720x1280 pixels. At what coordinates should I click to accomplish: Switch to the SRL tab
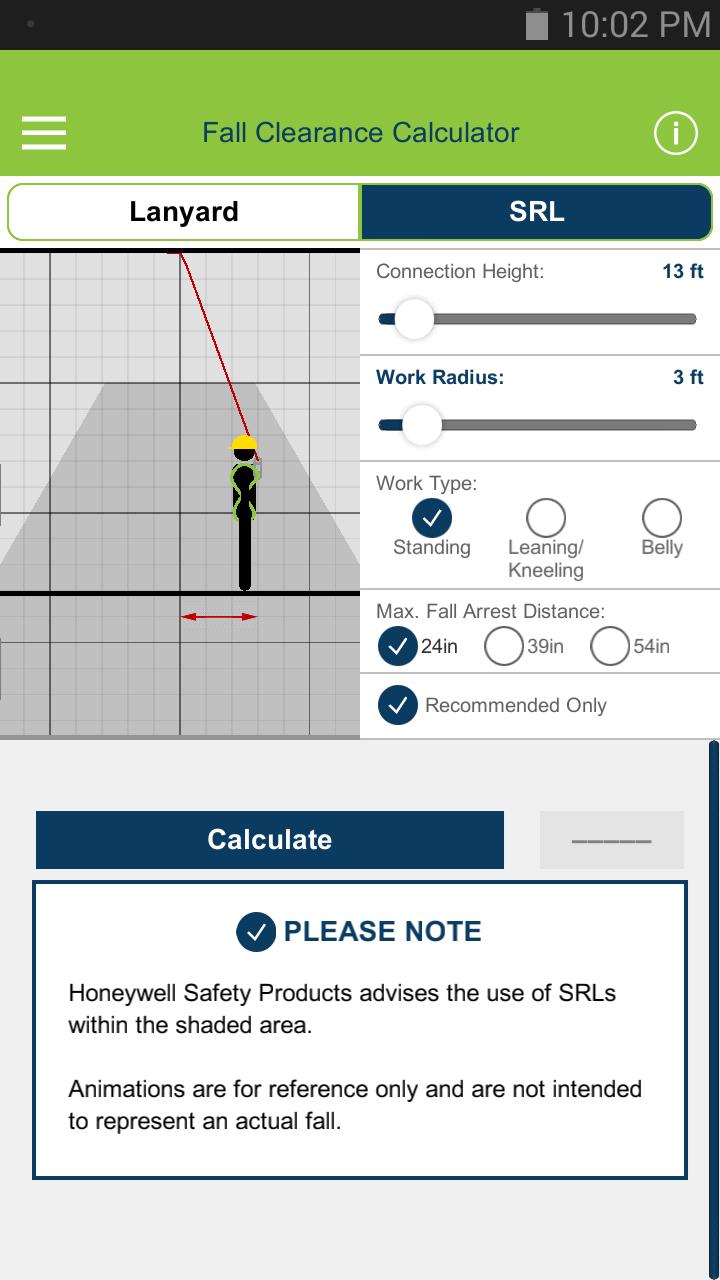point(536,211)
